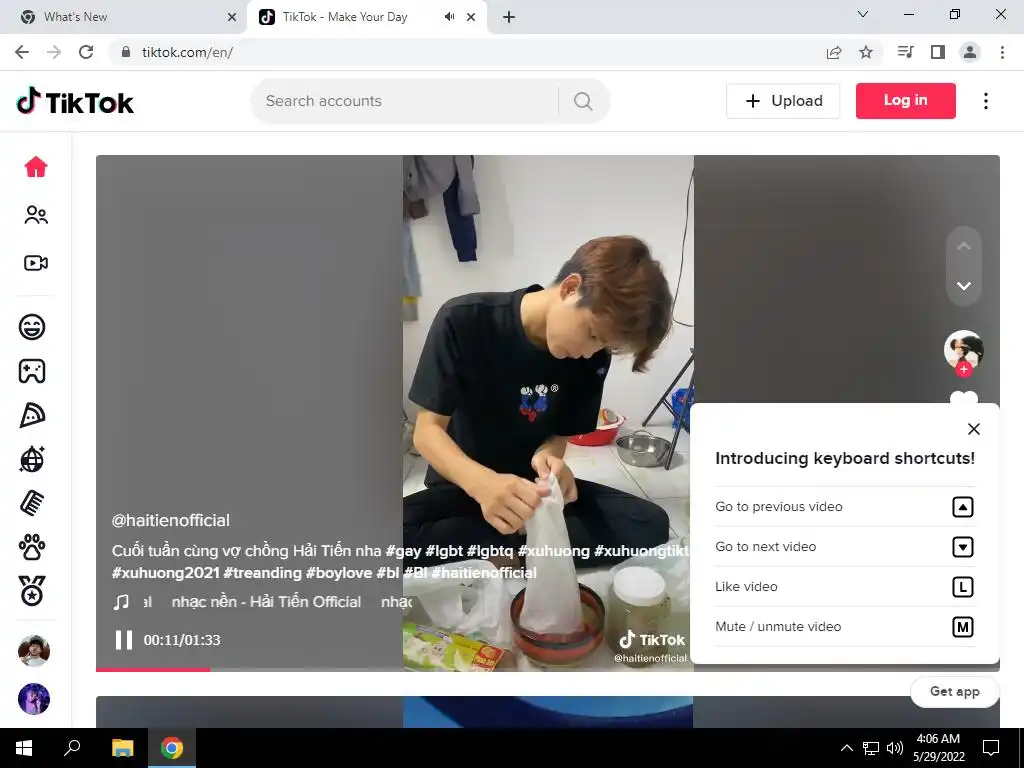Tap the Log in button

coord(905,101)
